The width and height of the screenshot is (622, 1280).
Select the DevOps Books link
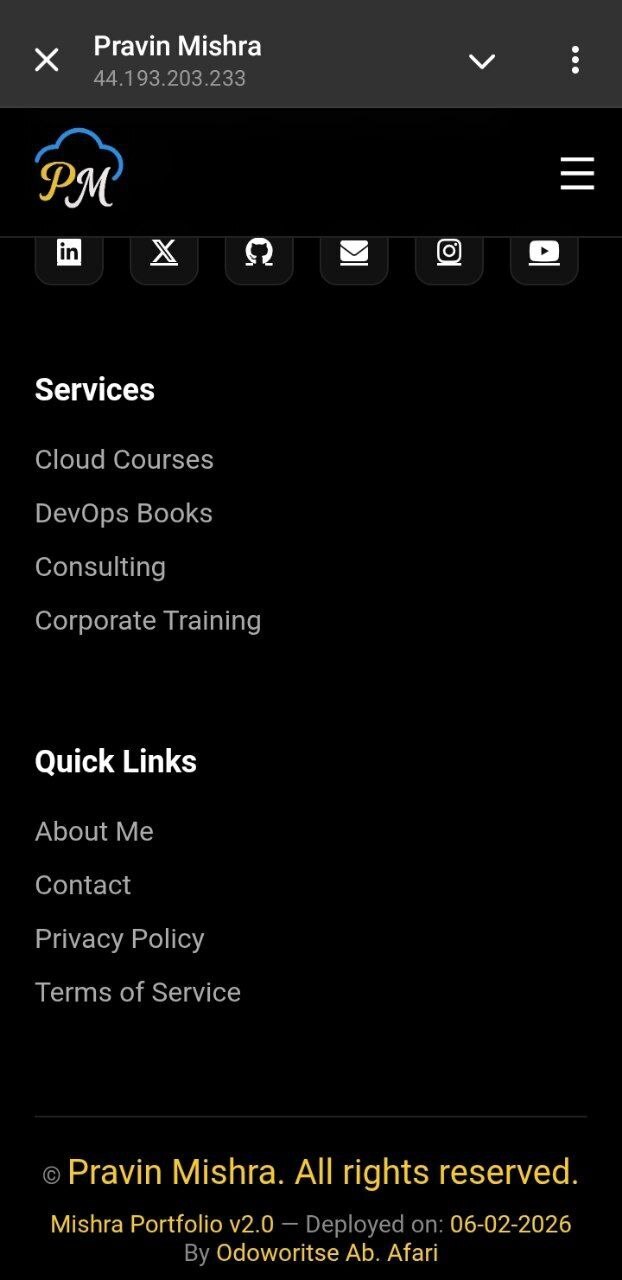pos(124,513)
